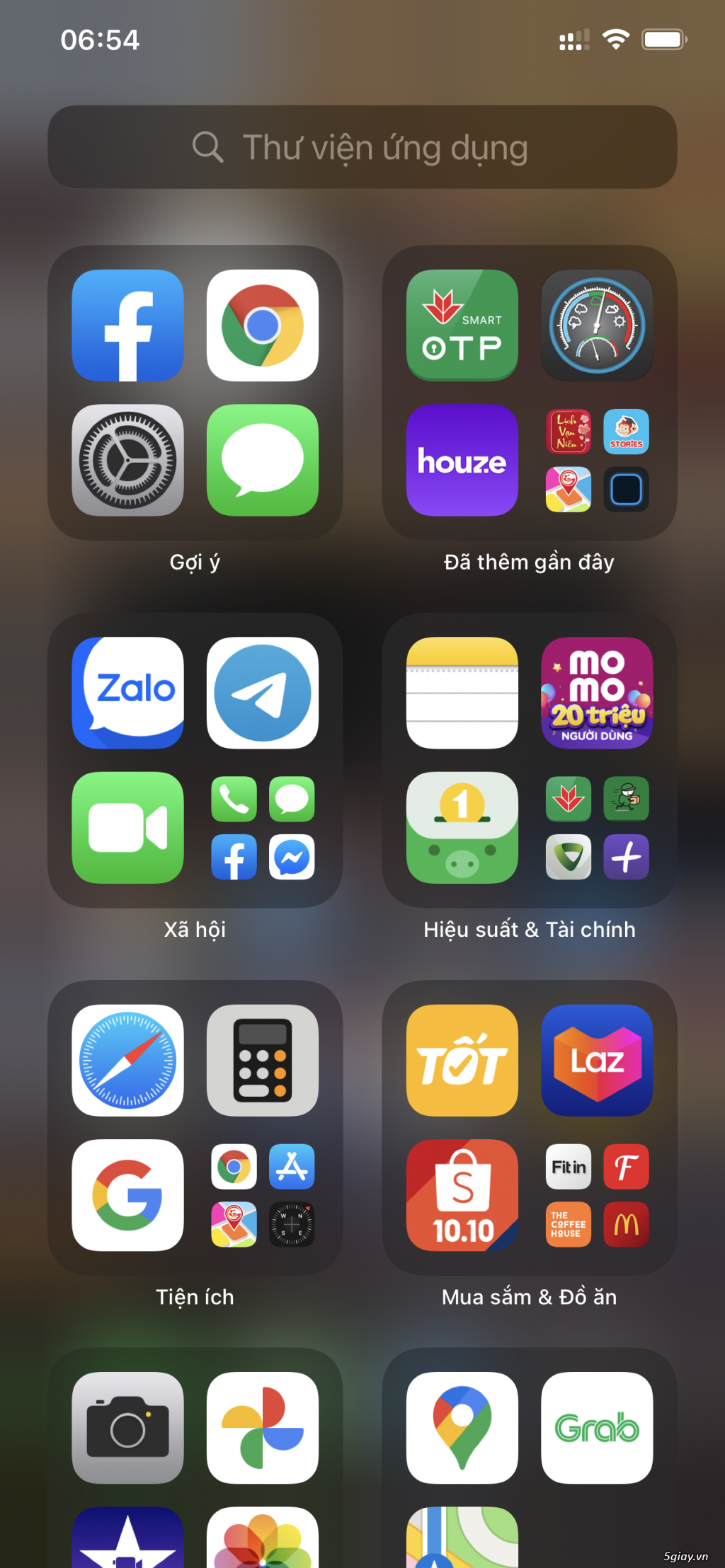The width and height of the screenshot is (725, 1568).
Task: Launch the houze app
Action: (x=462, y=461)
